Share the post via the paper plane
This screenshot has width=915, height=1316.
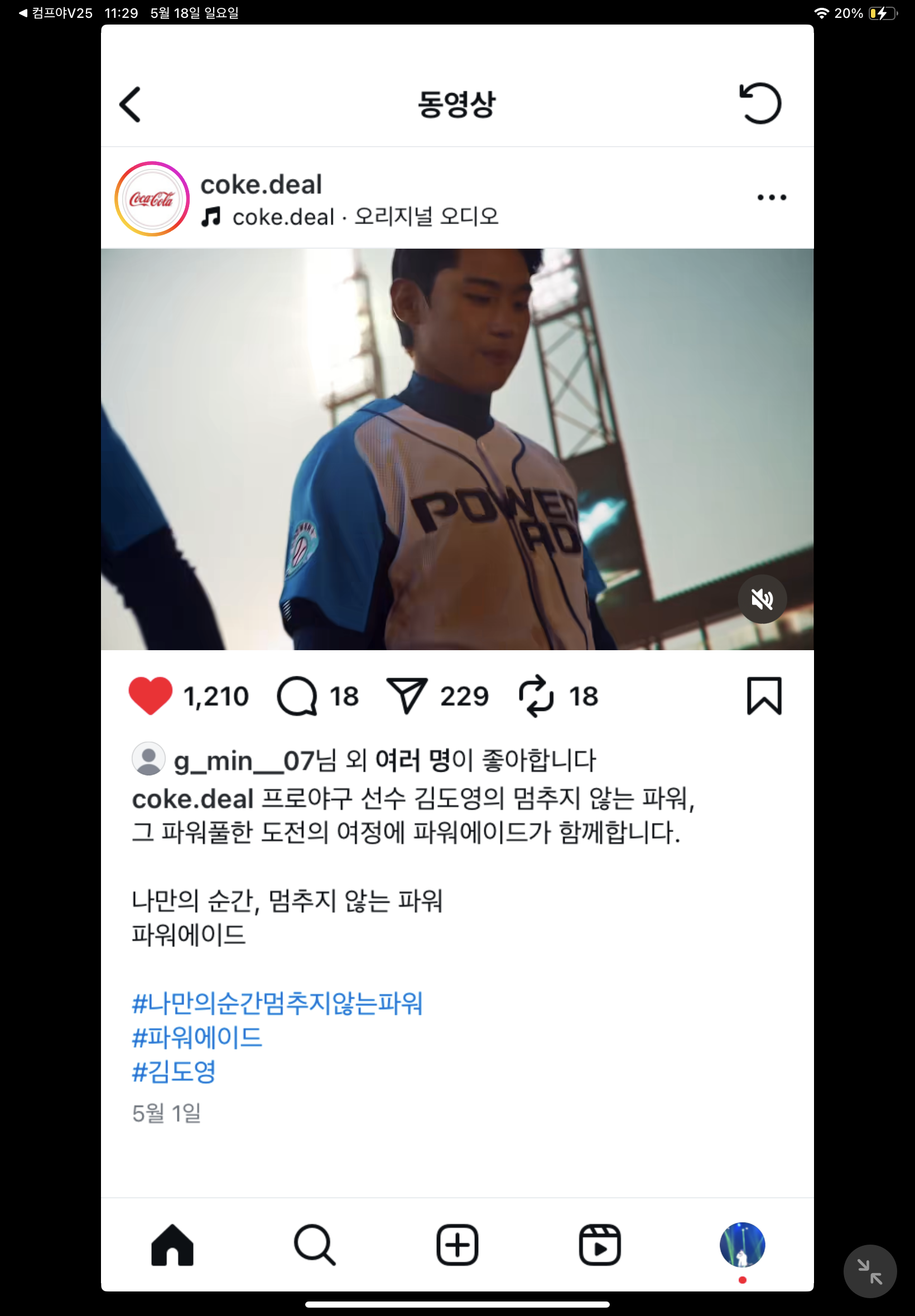click(407, 695)
